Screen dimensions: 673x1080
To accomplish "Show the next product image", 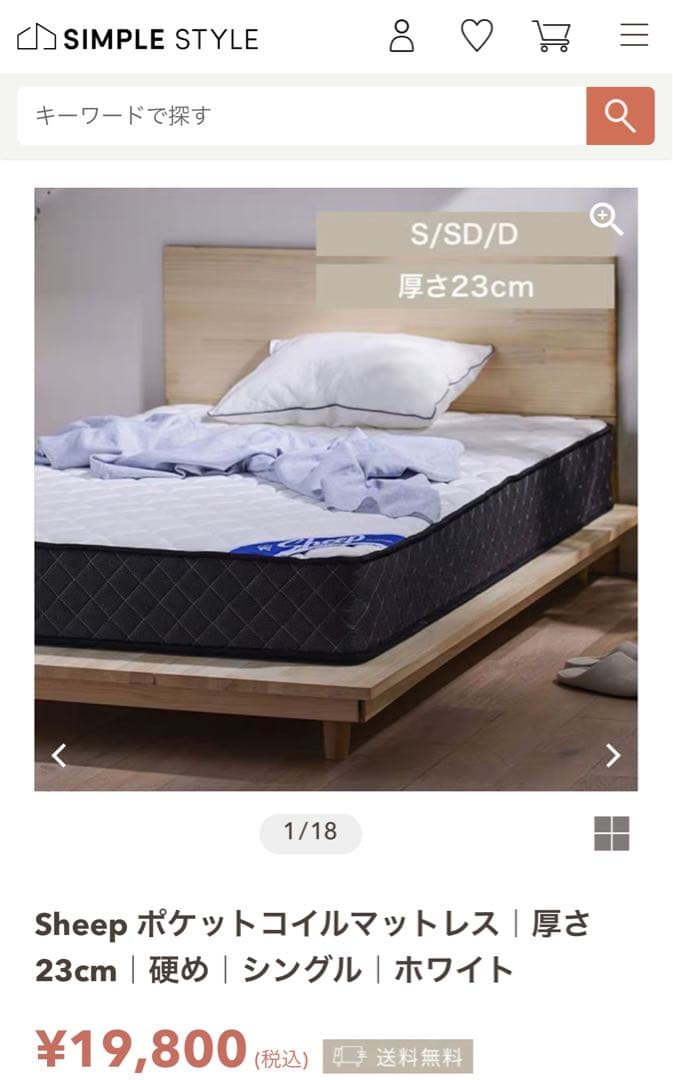I will point(613,755).
